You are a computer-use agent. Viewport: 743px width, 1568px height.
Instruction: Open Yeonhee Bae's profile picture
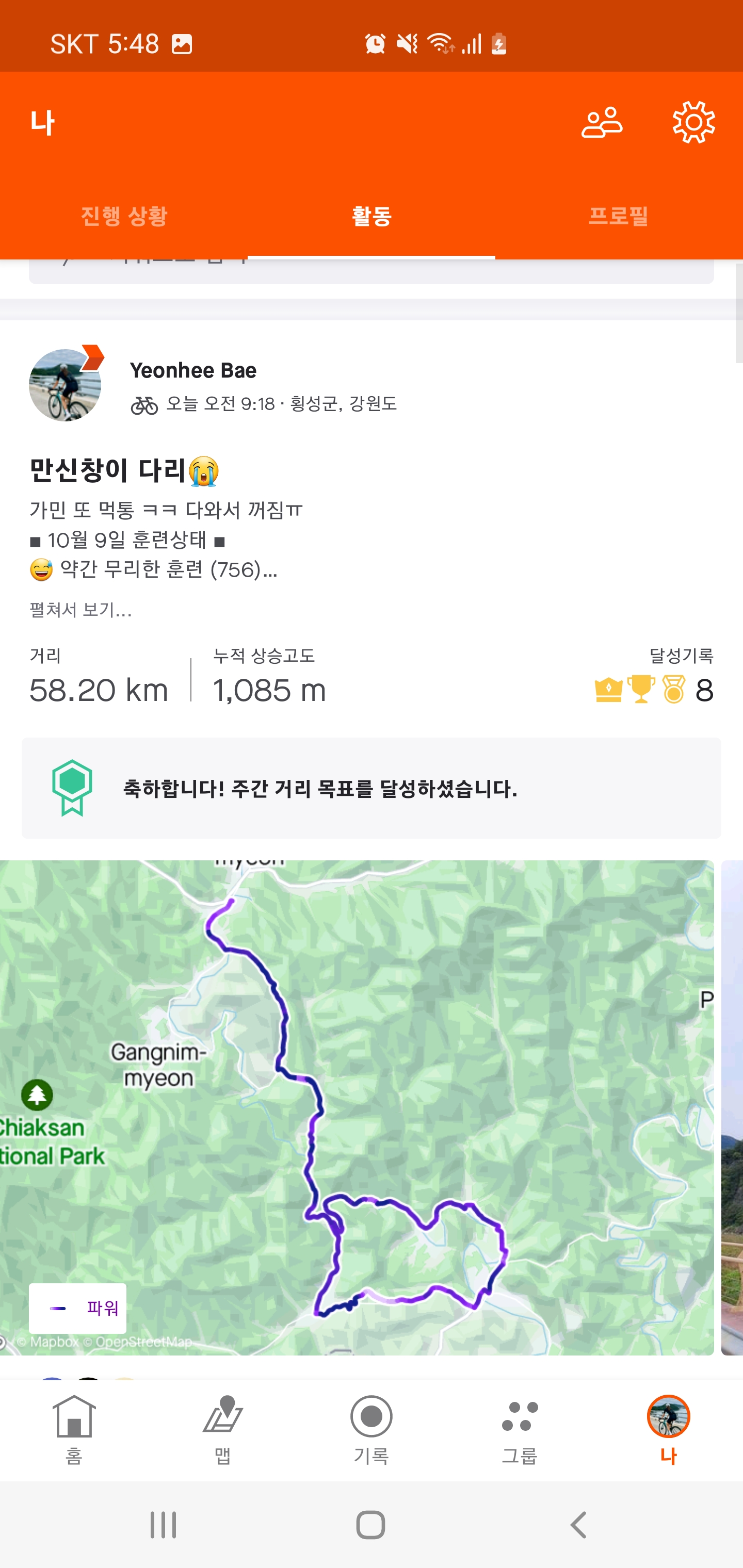65,384
